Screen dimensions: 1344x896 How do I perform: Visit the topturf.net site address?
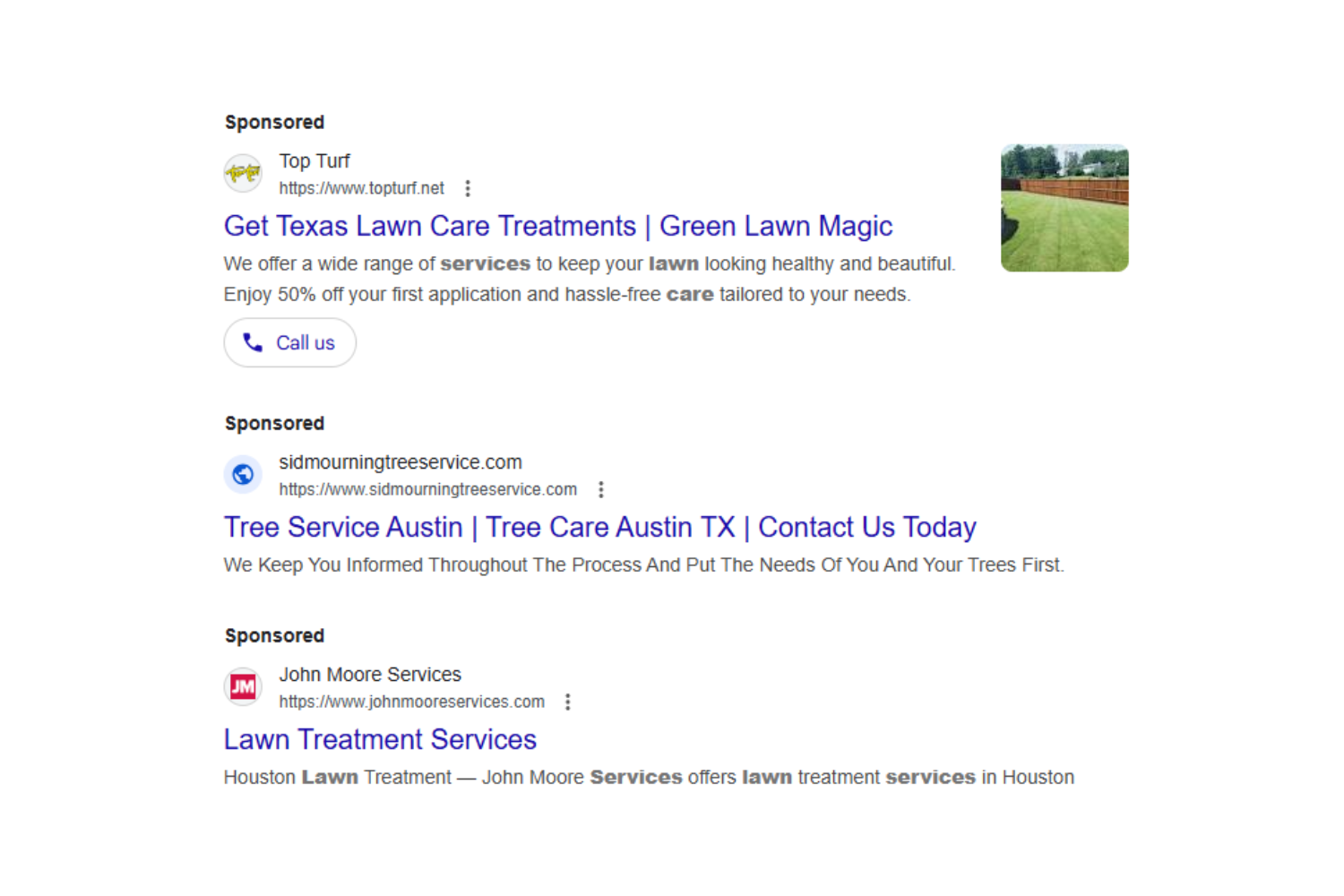(361, 188)
